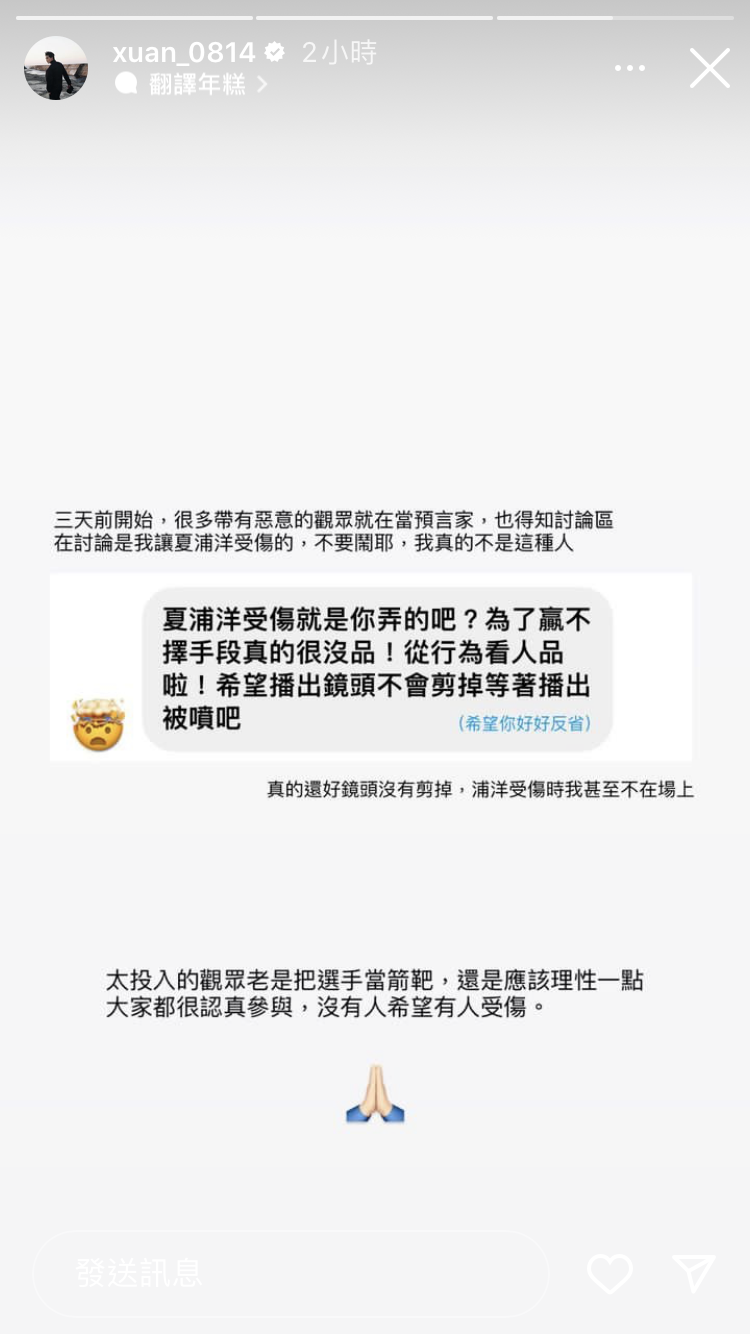The image size is (750, 1334).
Task: Like this story with the heart
Action: [x=609, y=1273]
